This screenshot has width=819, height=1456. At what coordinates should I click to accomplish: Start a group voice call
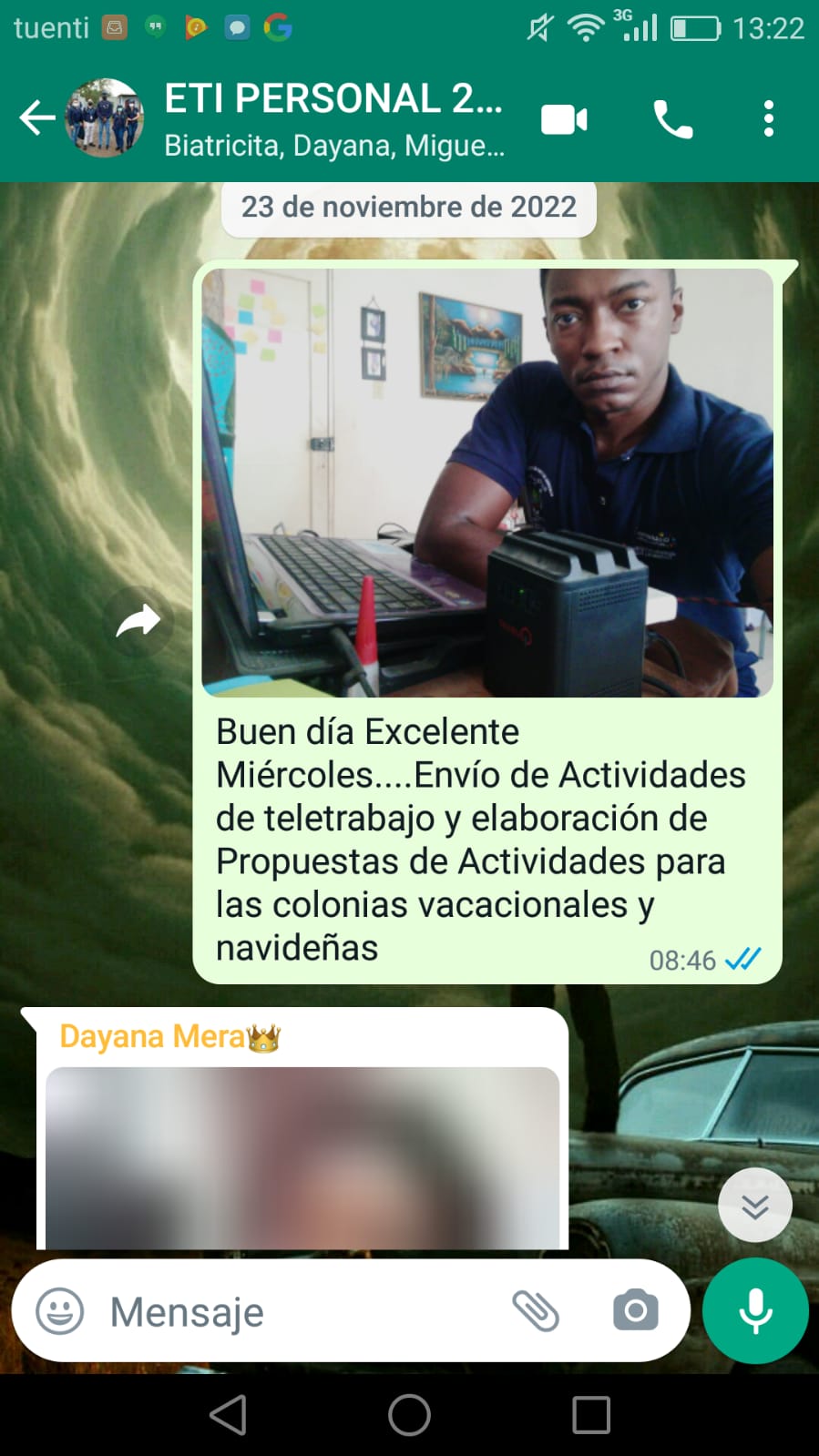coord(673,119)
